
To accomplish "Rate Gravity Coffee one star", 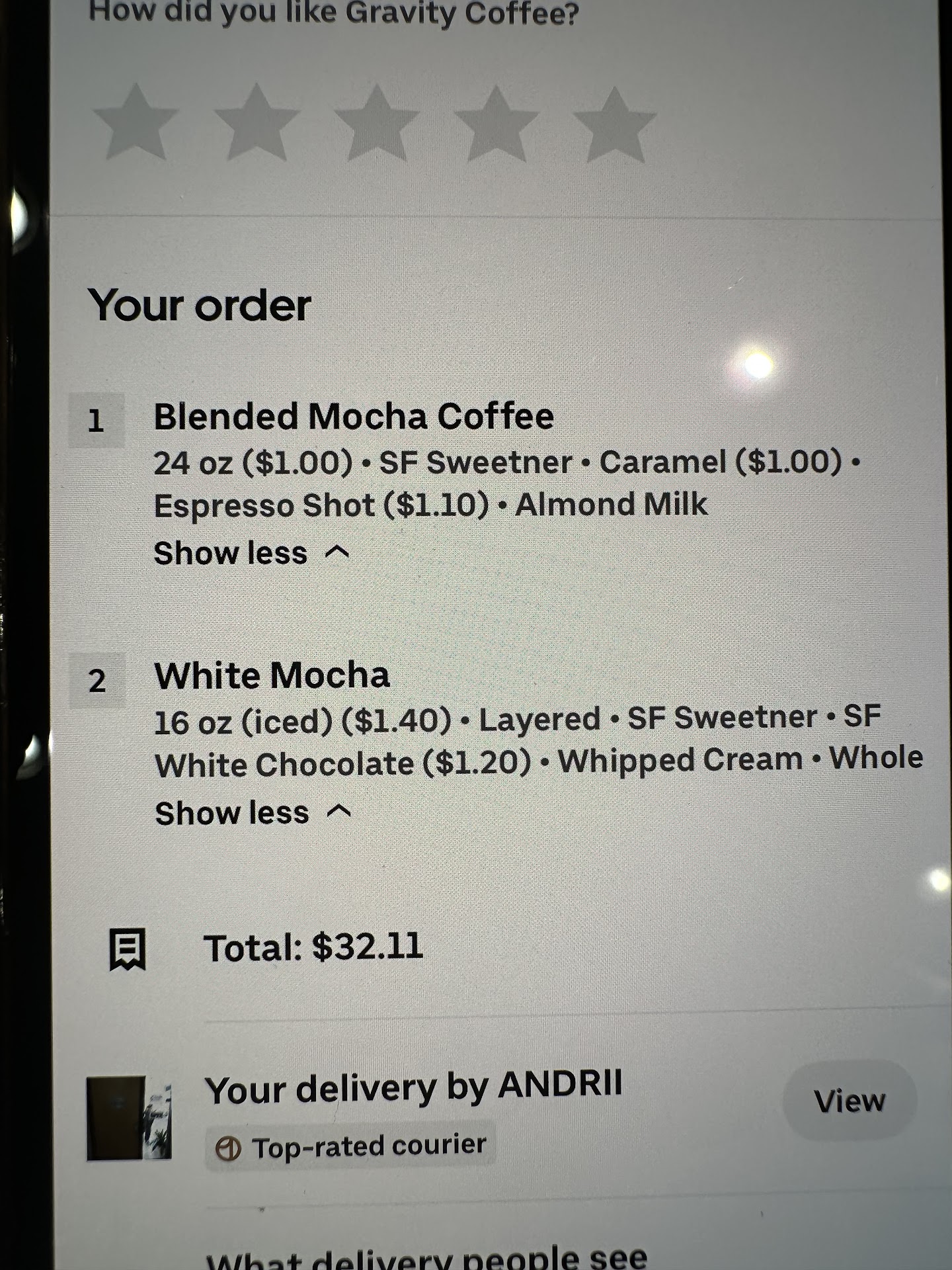I will coord(136,124).
